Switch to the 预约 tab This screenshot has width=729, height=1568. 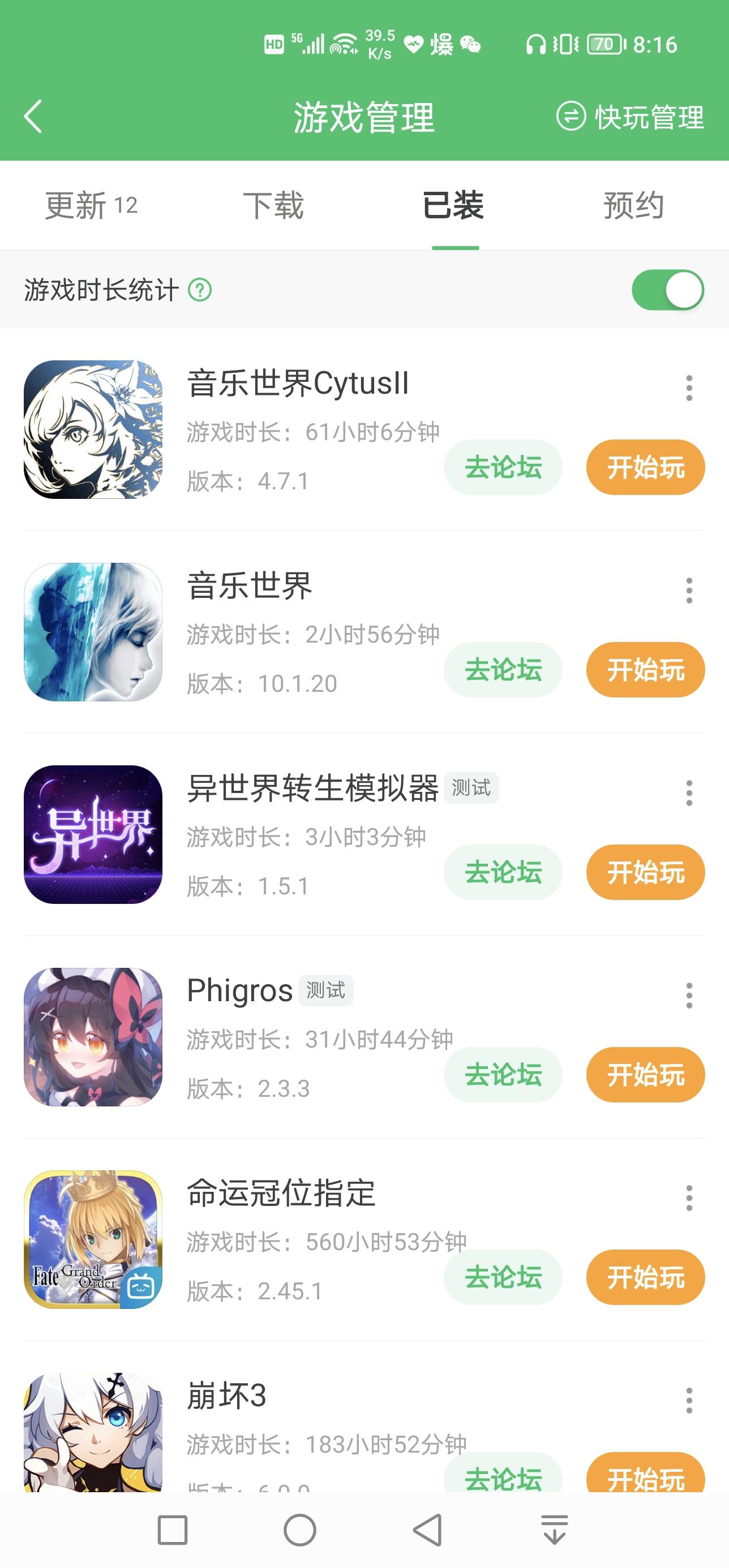pos(633,205)
